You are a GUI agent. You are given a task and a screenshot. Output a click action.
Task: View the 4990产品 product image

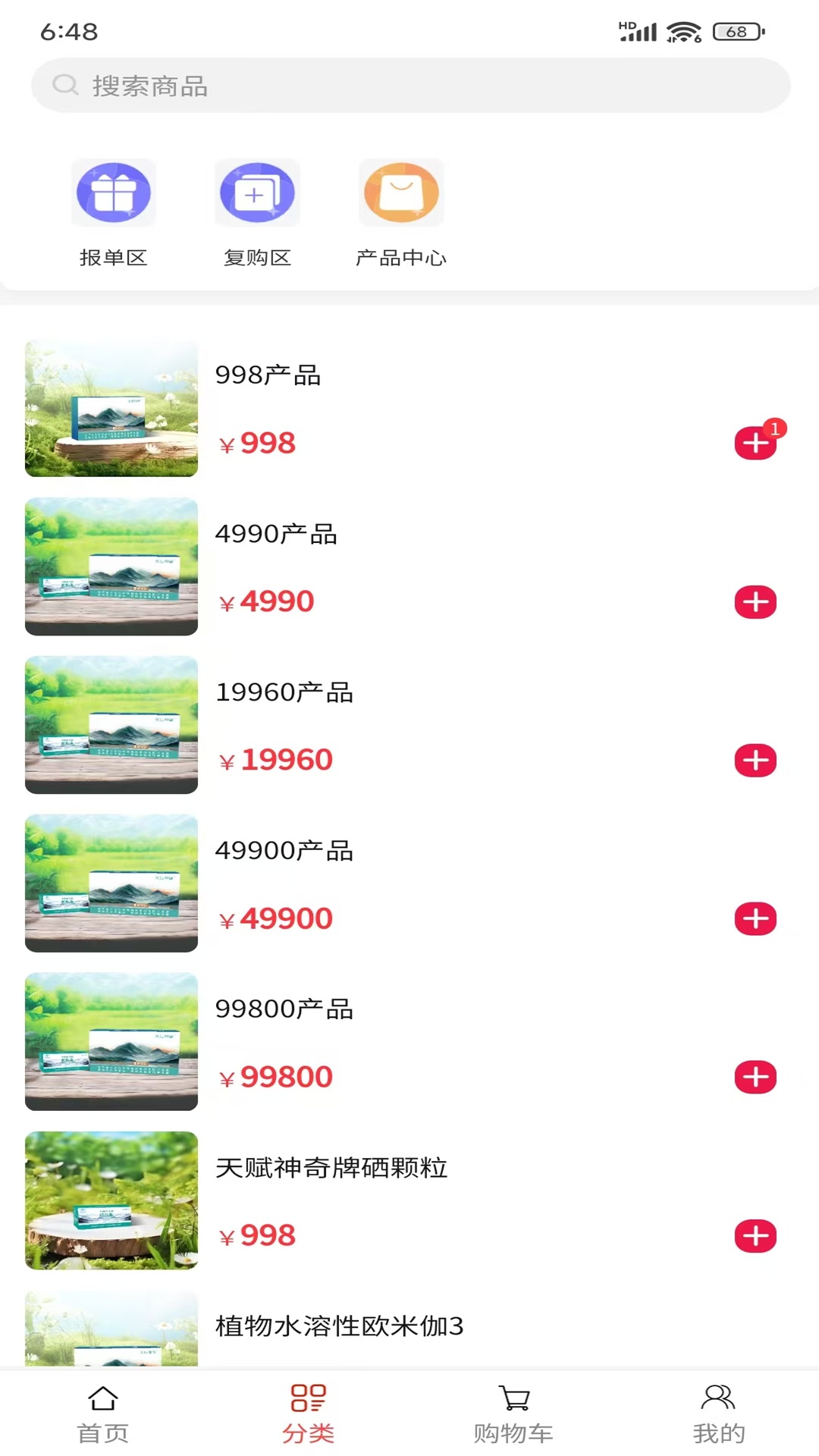(111, 566)
